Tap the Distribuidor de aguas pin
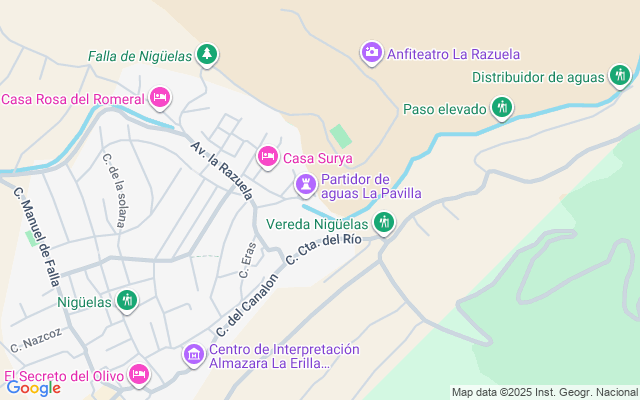This screenshot has width=640, height=400. coord(620,75)
